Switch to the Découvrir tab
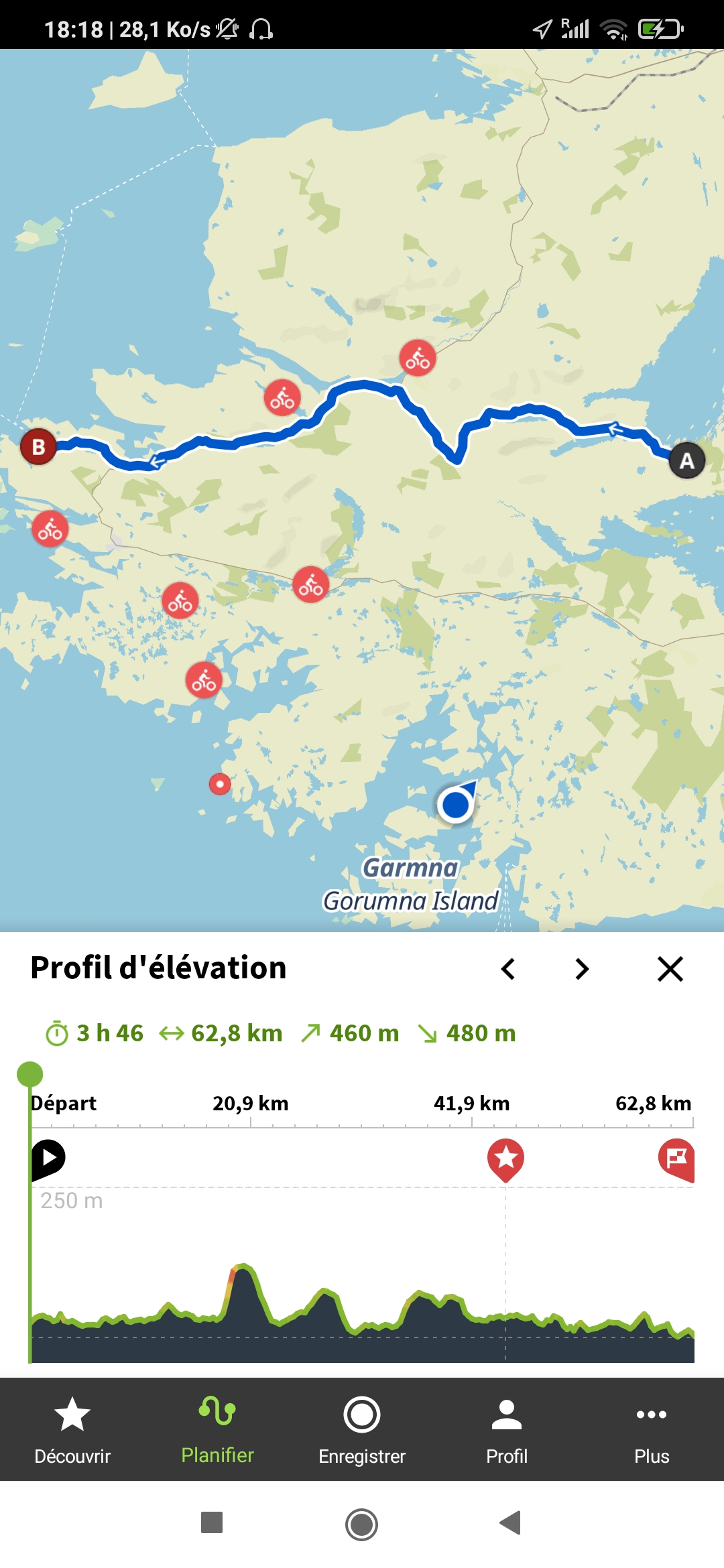This screenshot has height=1568, width=724. [x=72, y=1430]
